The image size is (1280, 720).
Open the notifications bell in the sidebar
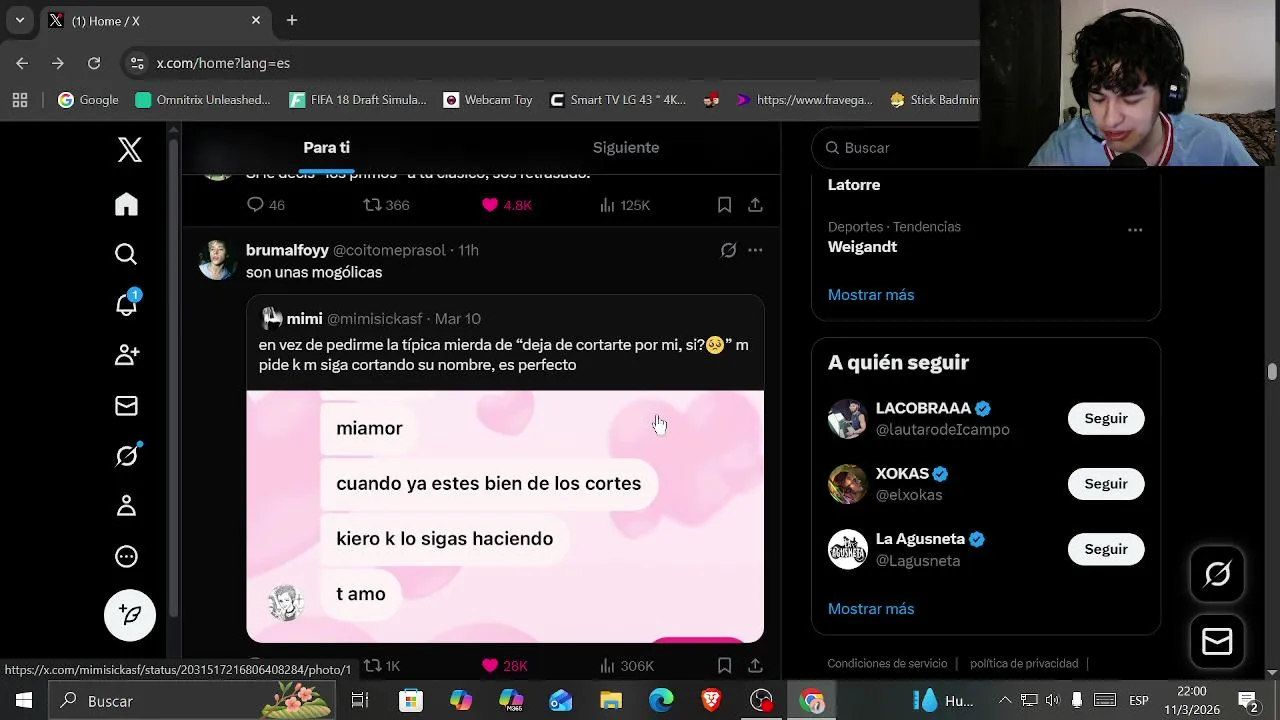[x=126, y=304]
